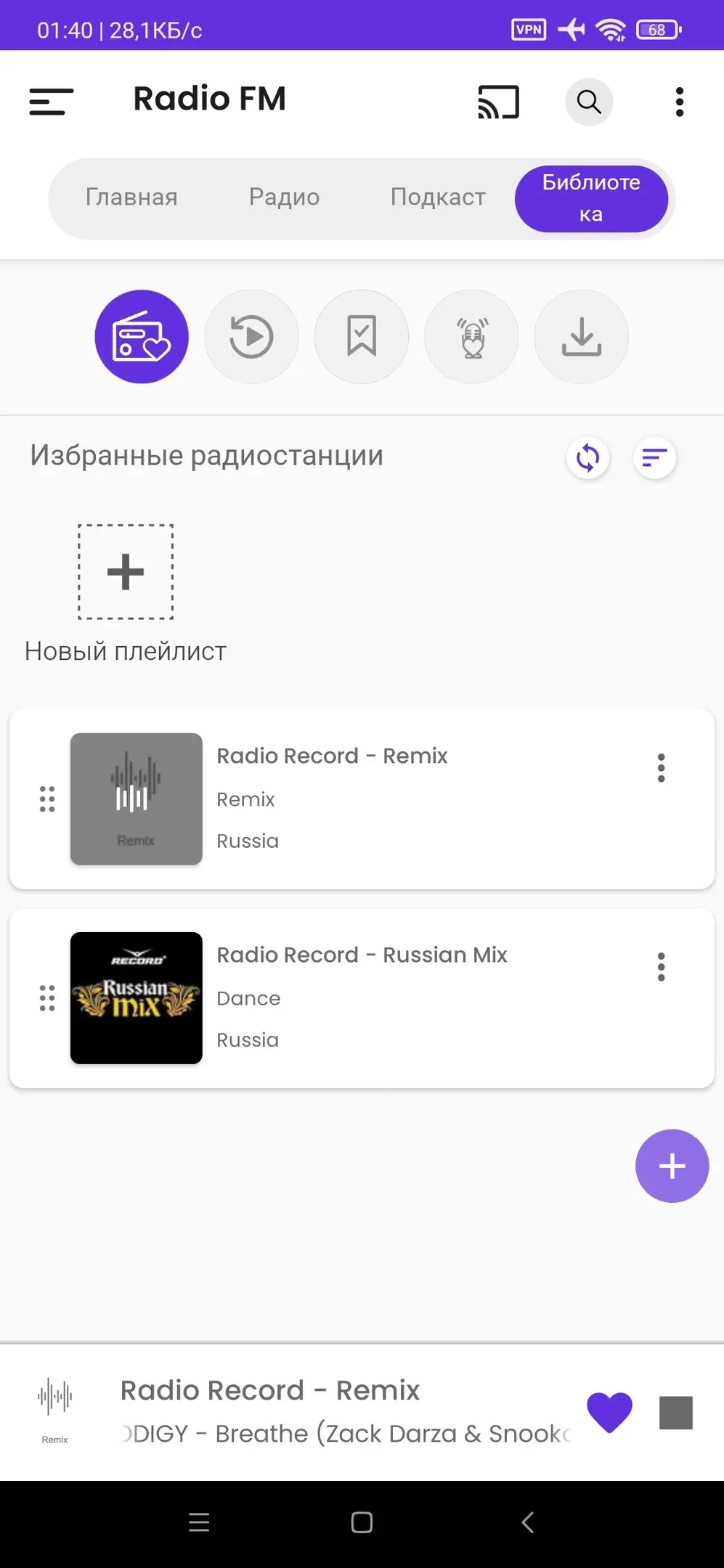This screenshot has width=724, height=1568.
Task: Show recently played history
Action: [251, 337]
